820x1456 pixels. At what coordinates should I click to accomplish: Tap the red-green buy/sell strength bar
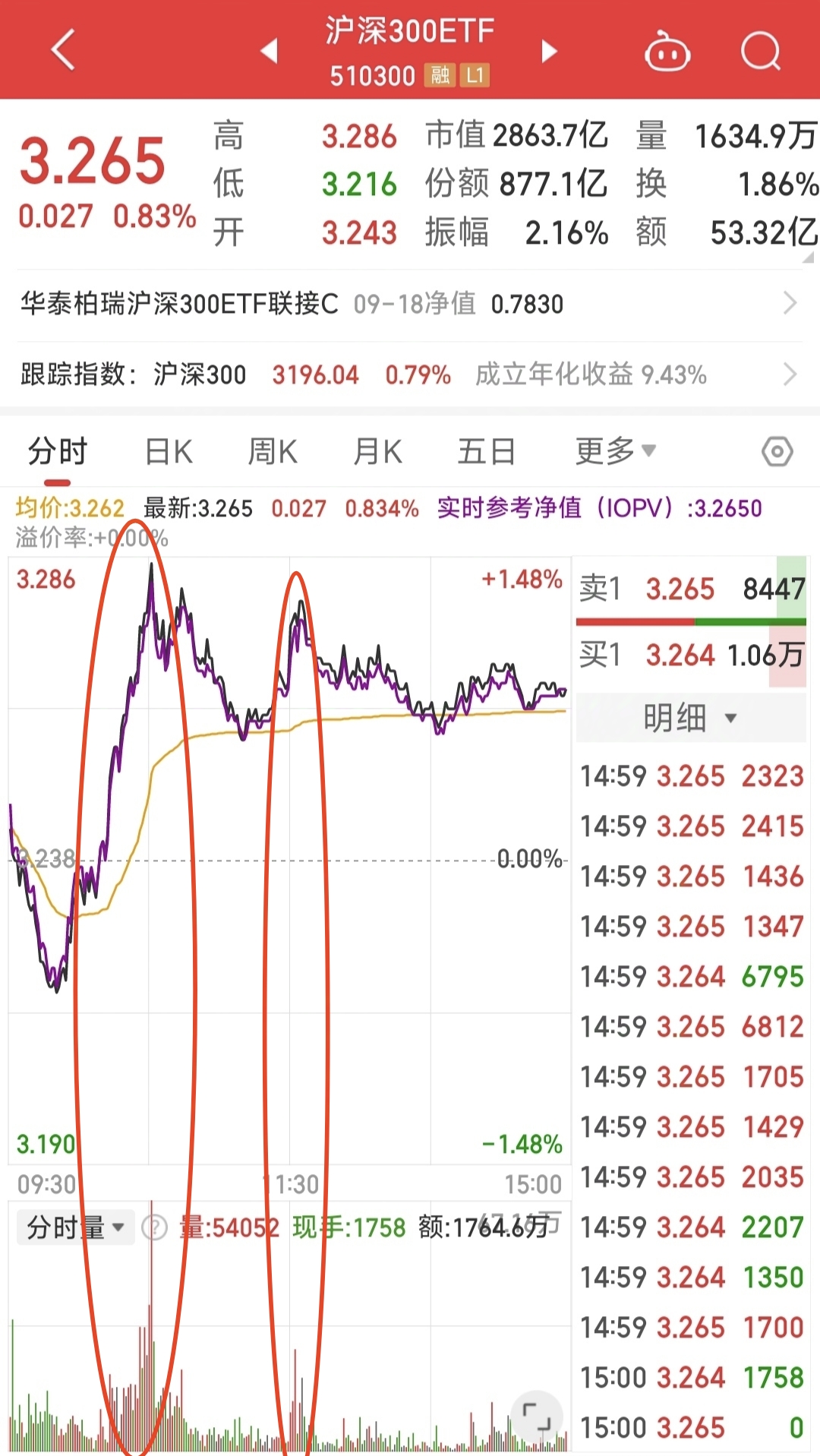tap(692, 621)
